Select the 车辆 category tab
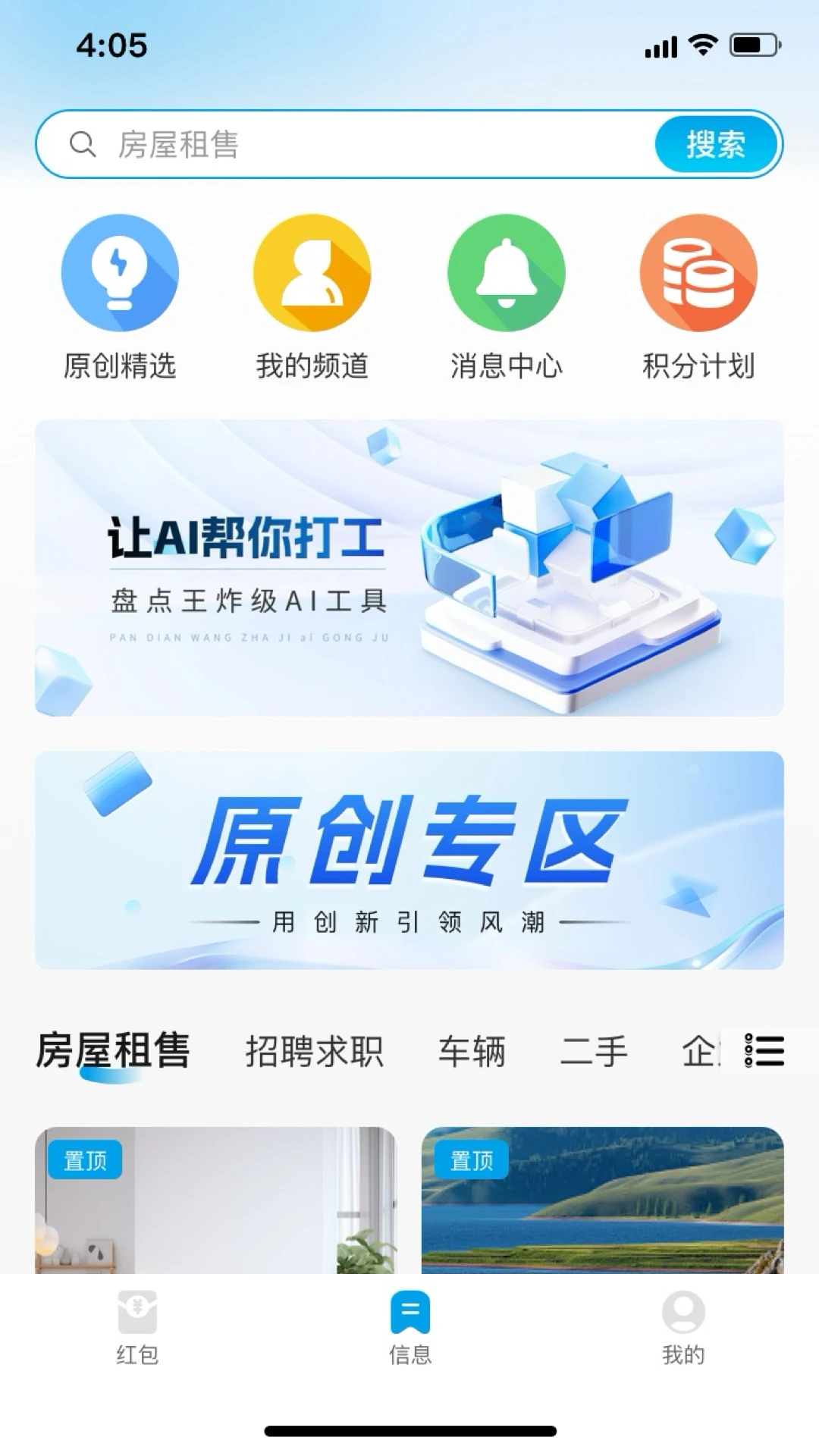This screenshot has width=819, height=1456. point(470,1050)
